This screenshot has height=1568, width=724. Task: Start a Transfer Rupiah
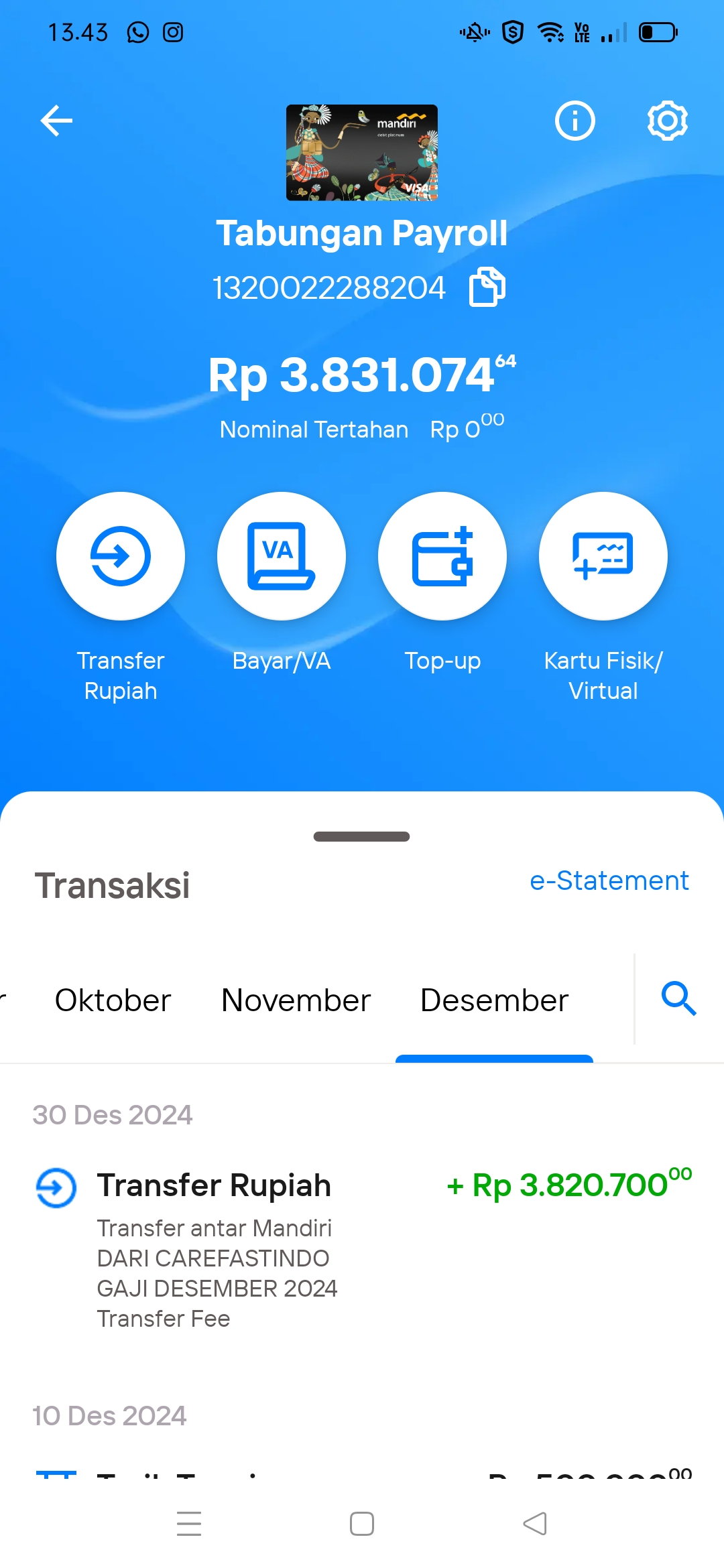[x=121, y=556]
